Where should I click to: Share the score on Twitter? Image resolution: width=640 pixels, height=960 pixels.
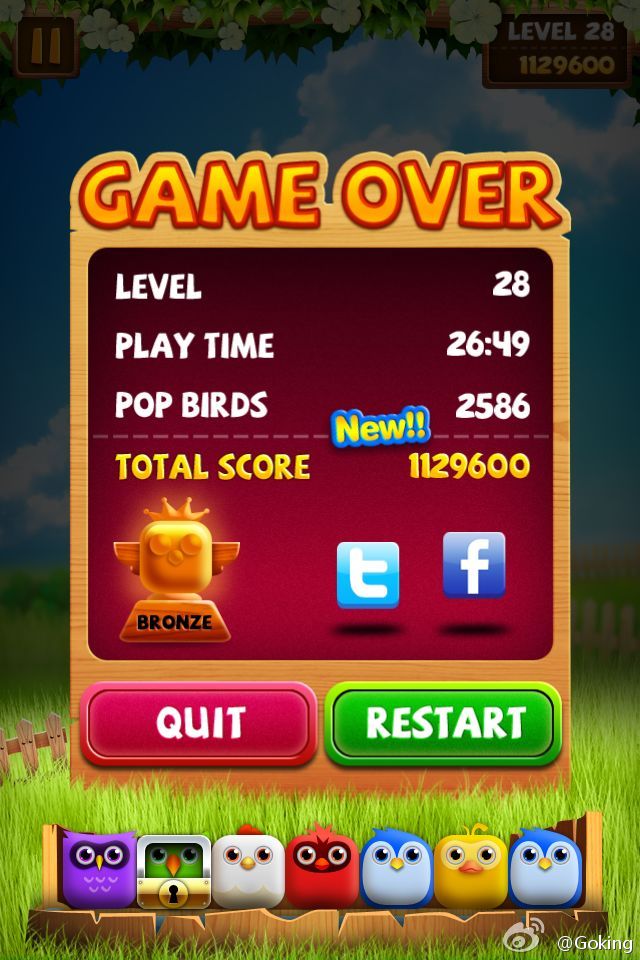click(x=368, y=575)
